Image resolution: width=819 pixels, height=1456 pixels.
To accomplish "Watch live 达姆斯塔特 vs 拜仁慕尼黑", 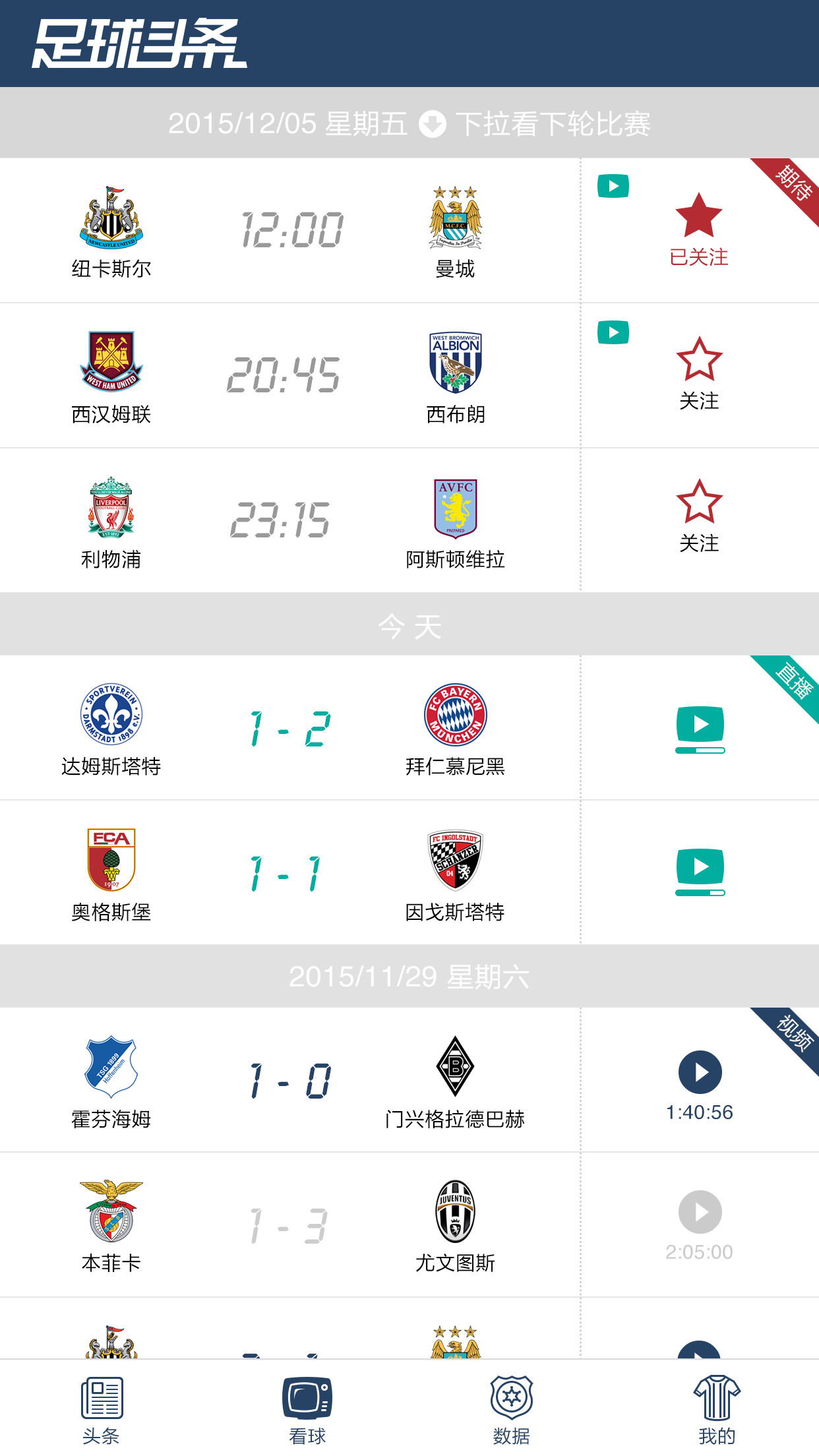I will click(x=700, y=729).
